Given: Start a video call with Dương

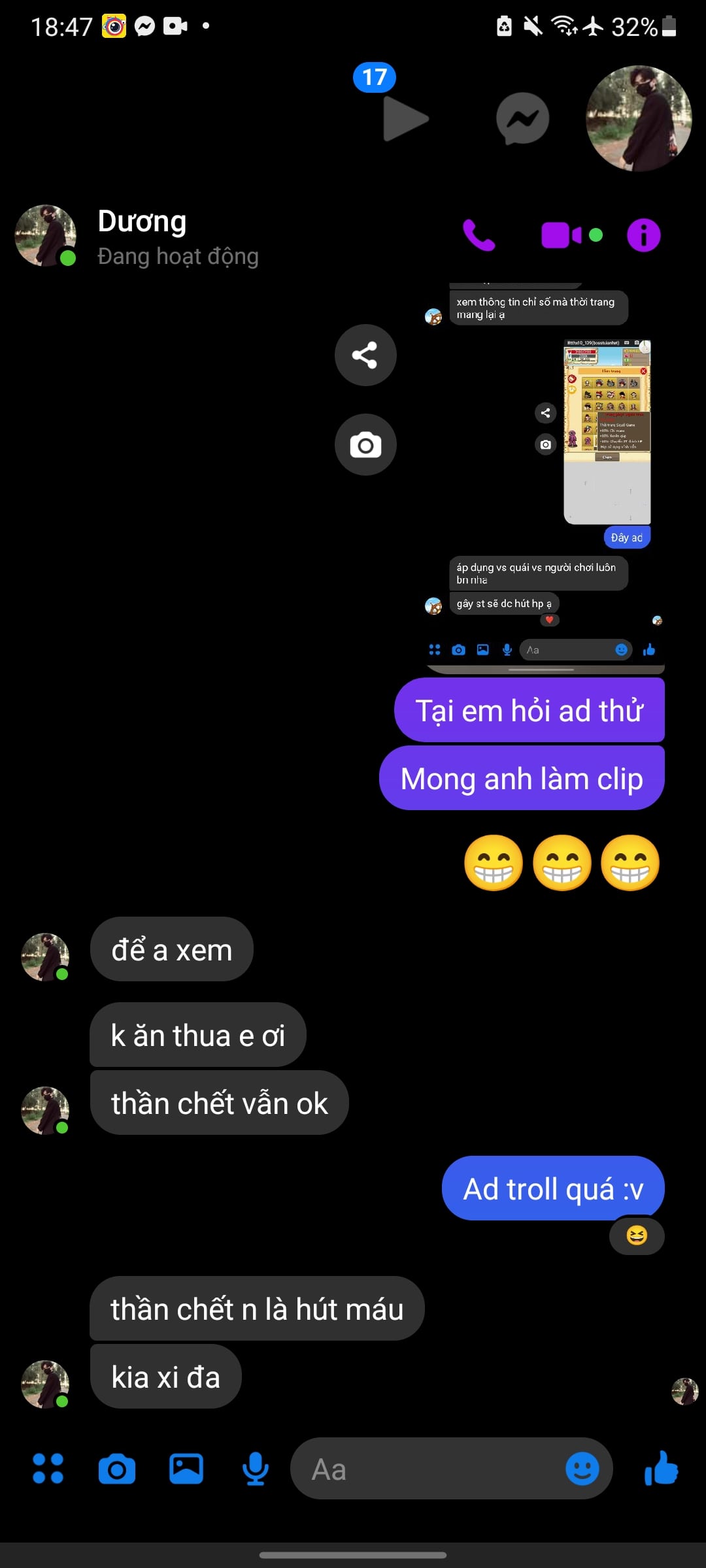Looking at the screenshot, I should (561, 235).
